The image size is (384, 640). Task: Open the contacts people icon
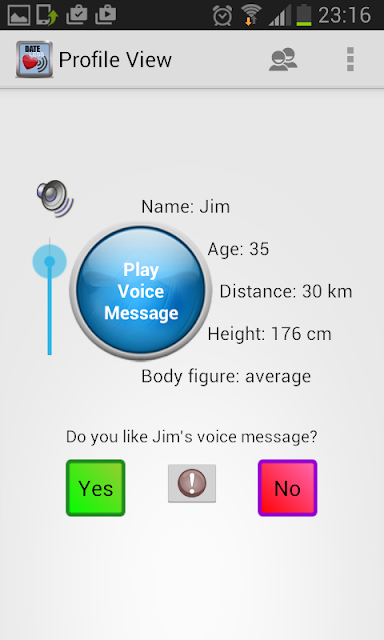click(x=283, y=60)
